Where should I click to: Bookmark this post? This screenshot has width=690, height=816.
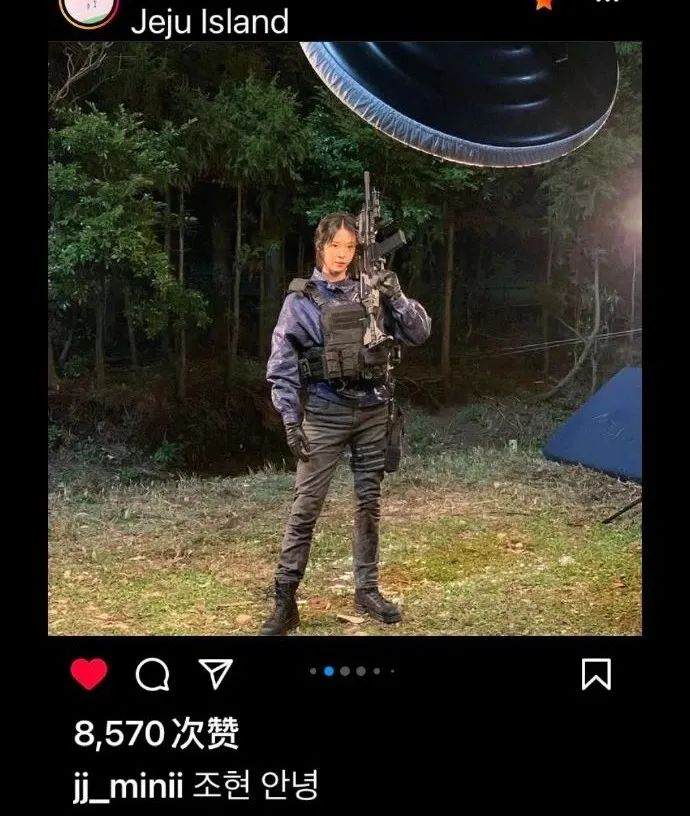click(x=596, y=675)
